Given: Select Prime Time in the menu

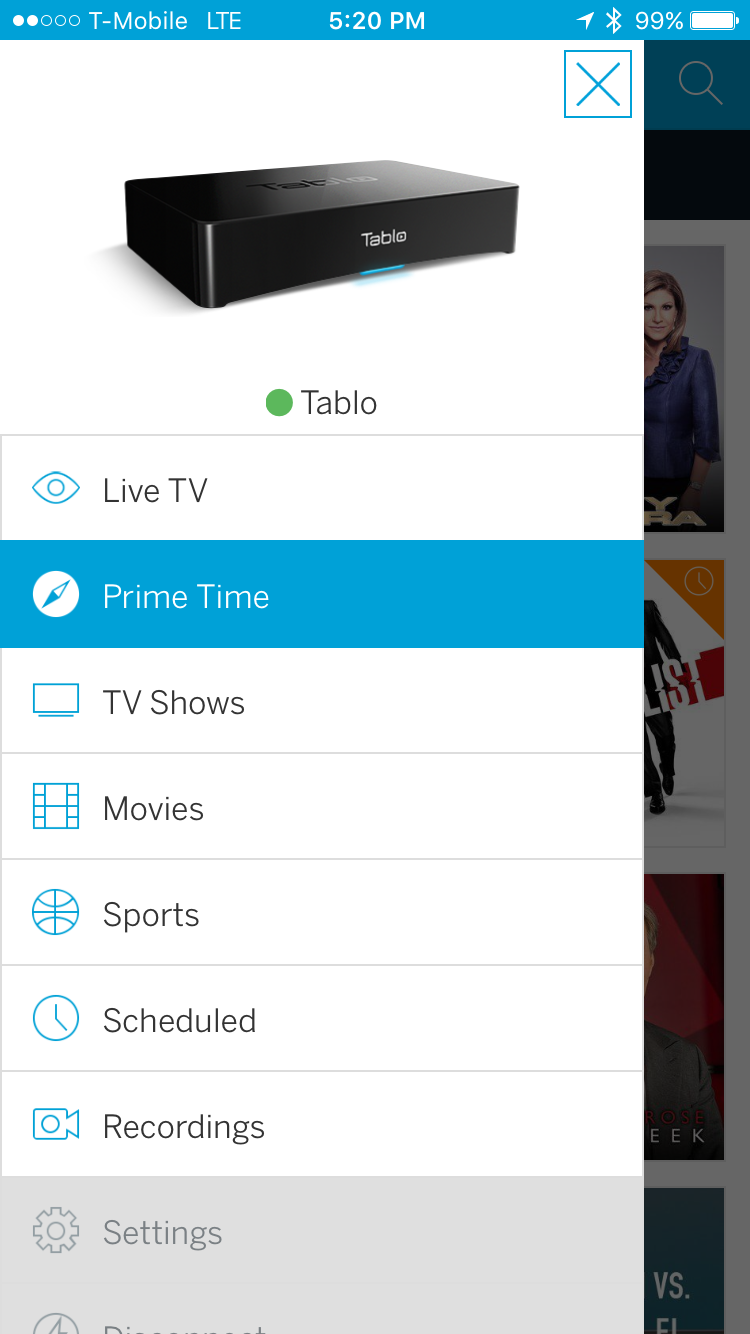Looking at the screenshot, I should 320,596.
